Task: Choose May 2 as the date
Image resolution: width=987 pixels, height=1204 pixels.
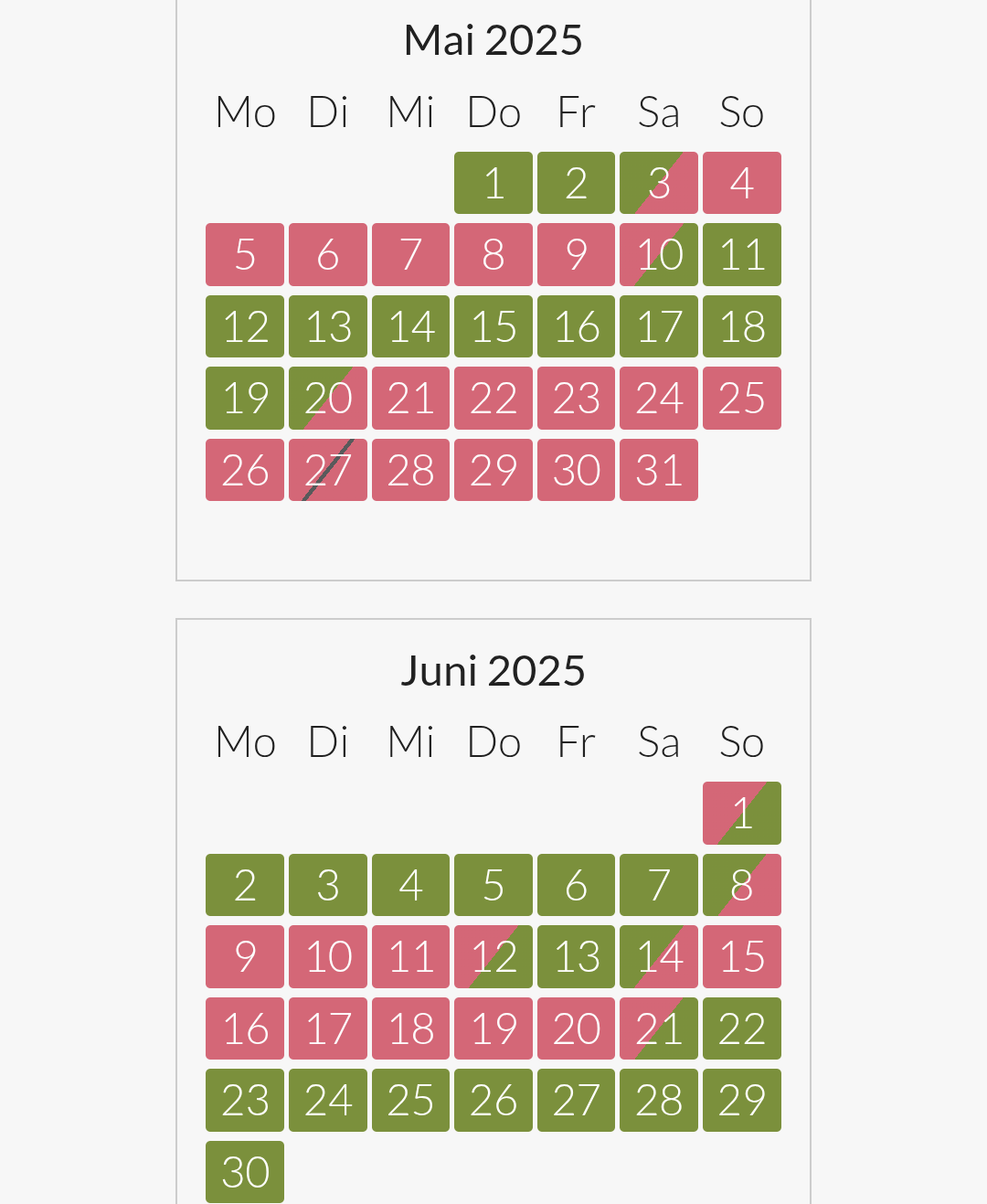Action: pos(576,183)
